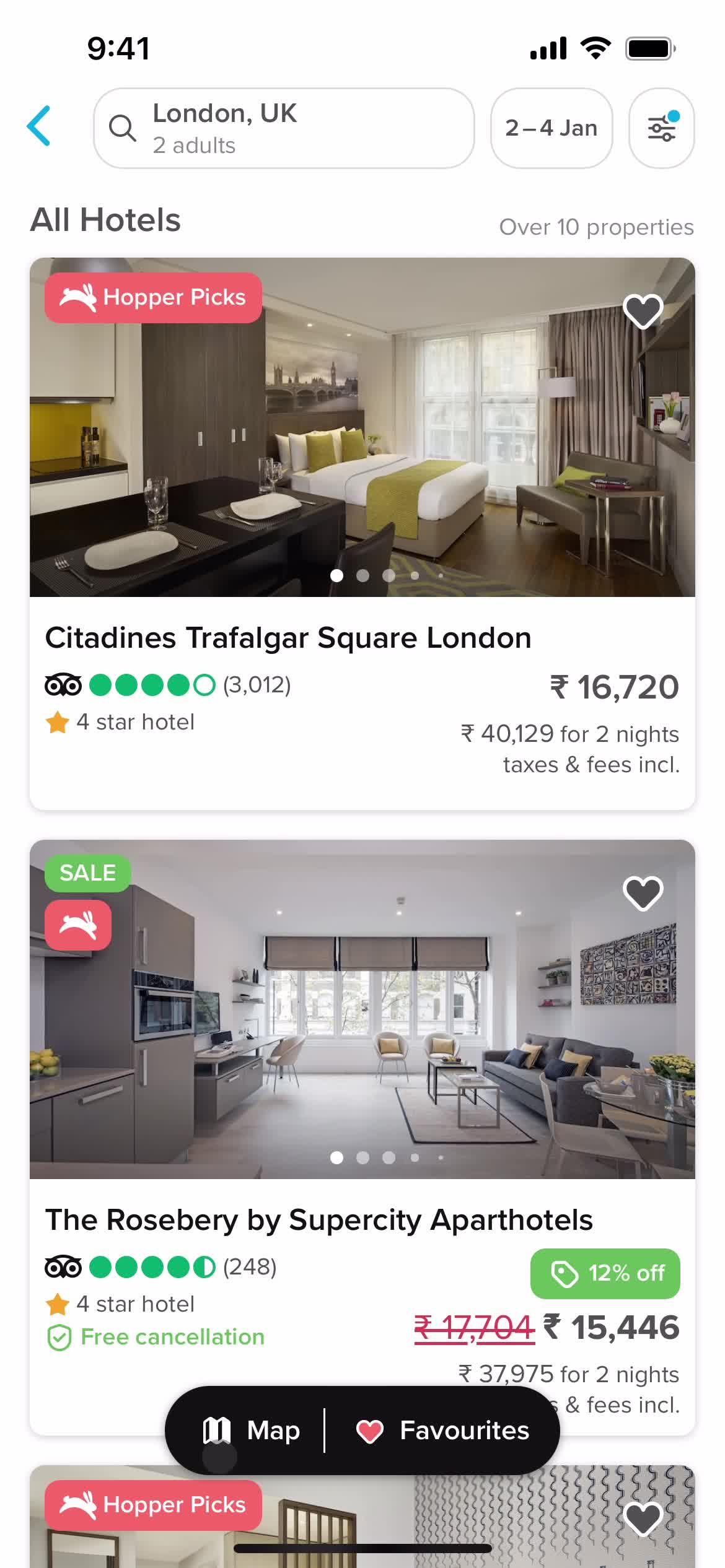Tap heart on the bottom Hopper Picks hotel
Screen dimensions: 725x1568
pos(643,1518)
